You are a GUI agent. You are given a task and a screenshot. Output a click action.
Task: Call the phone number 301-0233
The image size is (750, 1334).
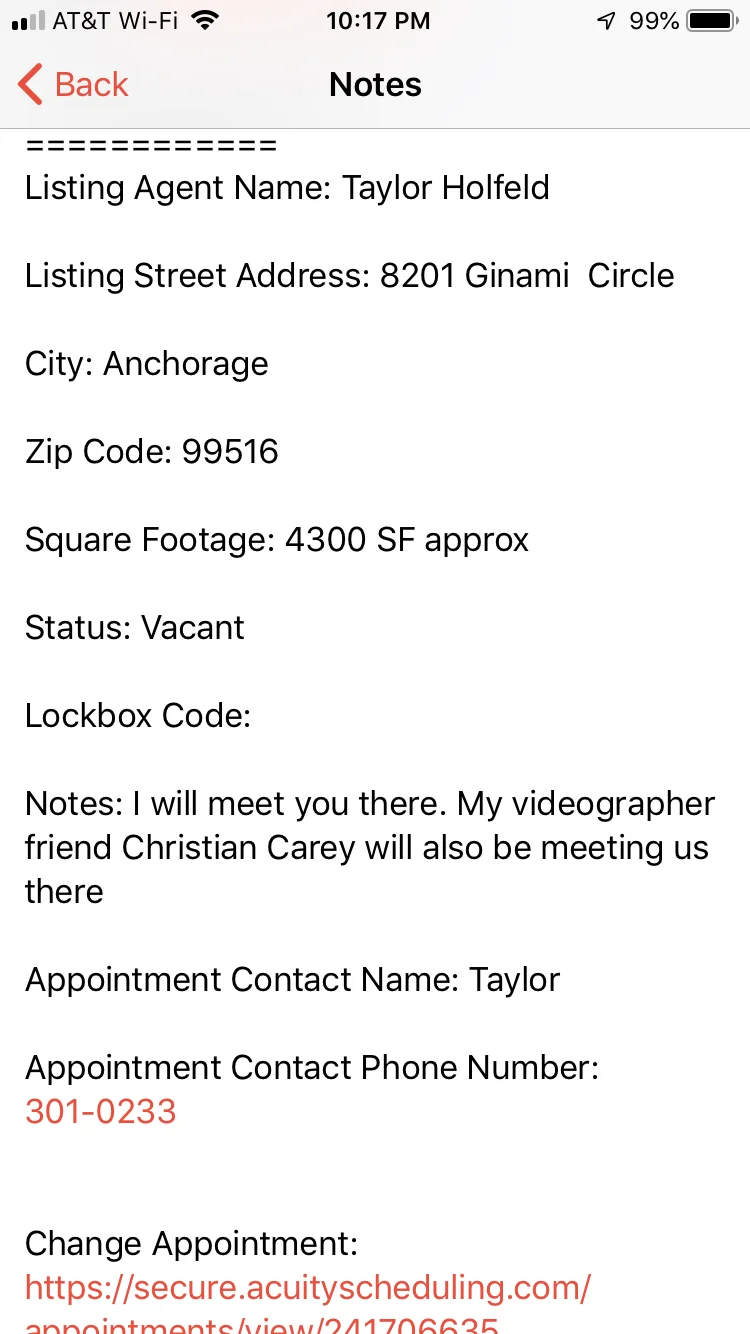pyautogui.click(x=101, y=1111)
